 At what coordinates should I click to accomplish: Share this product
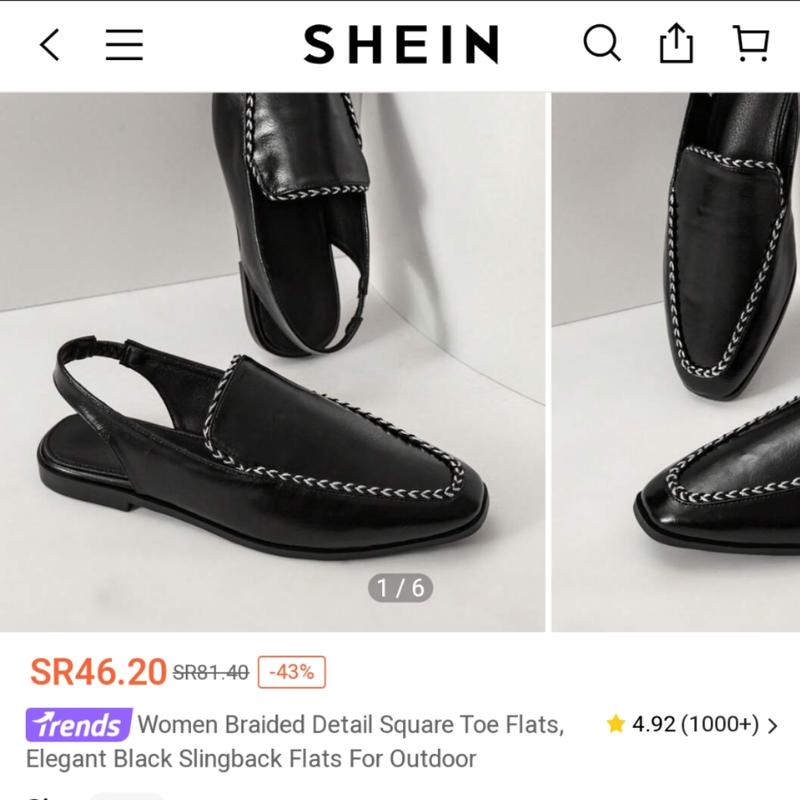676,44
